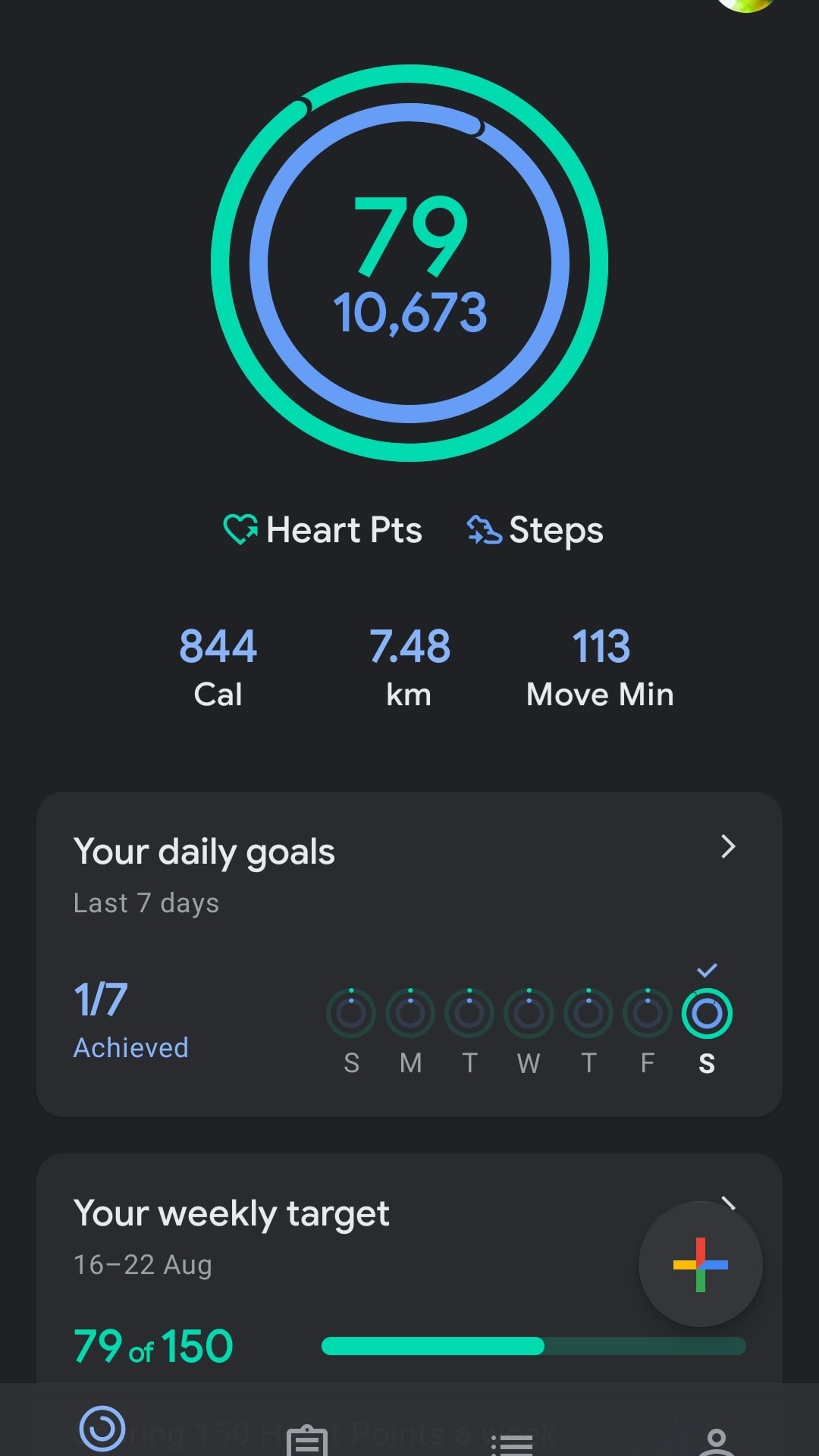Switch to the Journal clipboard tab
Viewport: 819px width, 1456px height.
[x=307, y=1439]
